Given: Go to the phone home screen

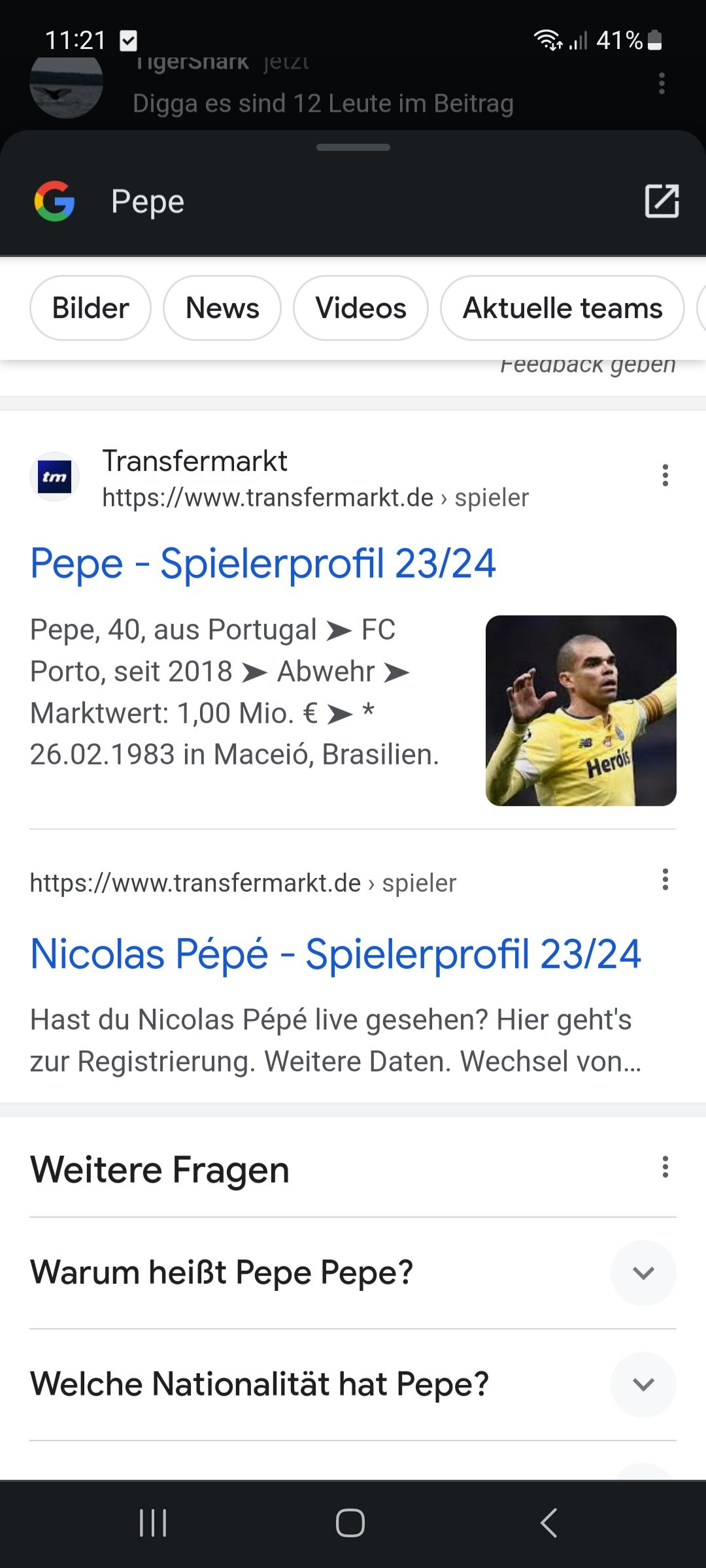Looking at the screenshot, I should [350, 1523].
